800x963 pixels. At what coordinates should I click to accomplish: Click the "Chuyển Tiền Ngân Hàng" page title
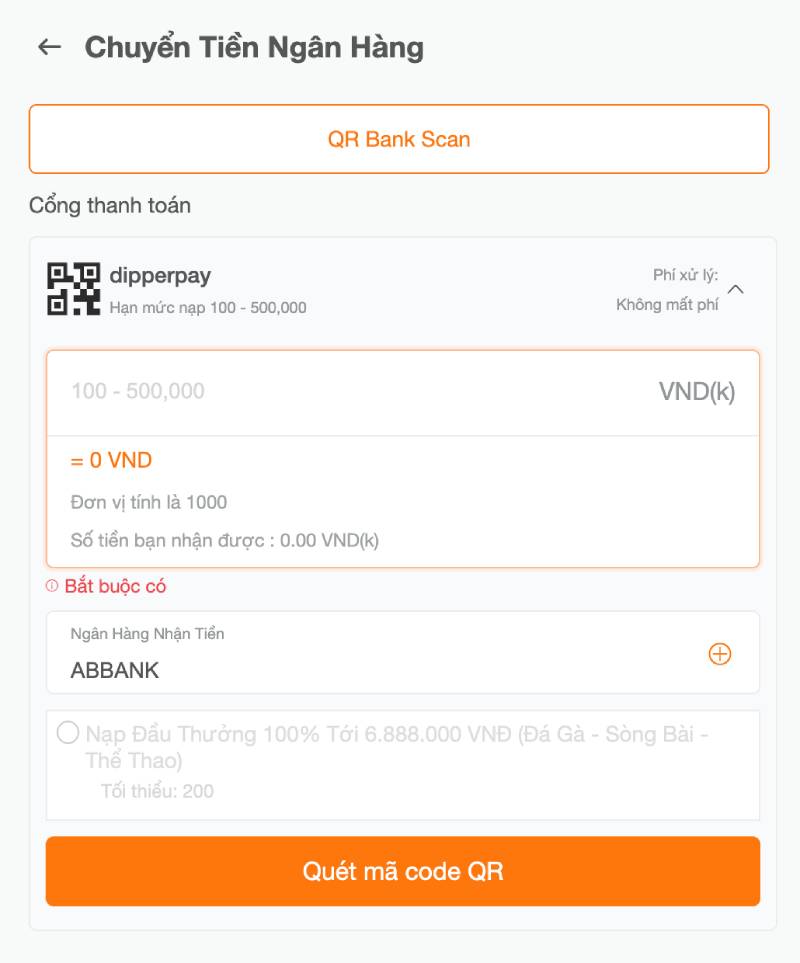click(x=253, y=46)
